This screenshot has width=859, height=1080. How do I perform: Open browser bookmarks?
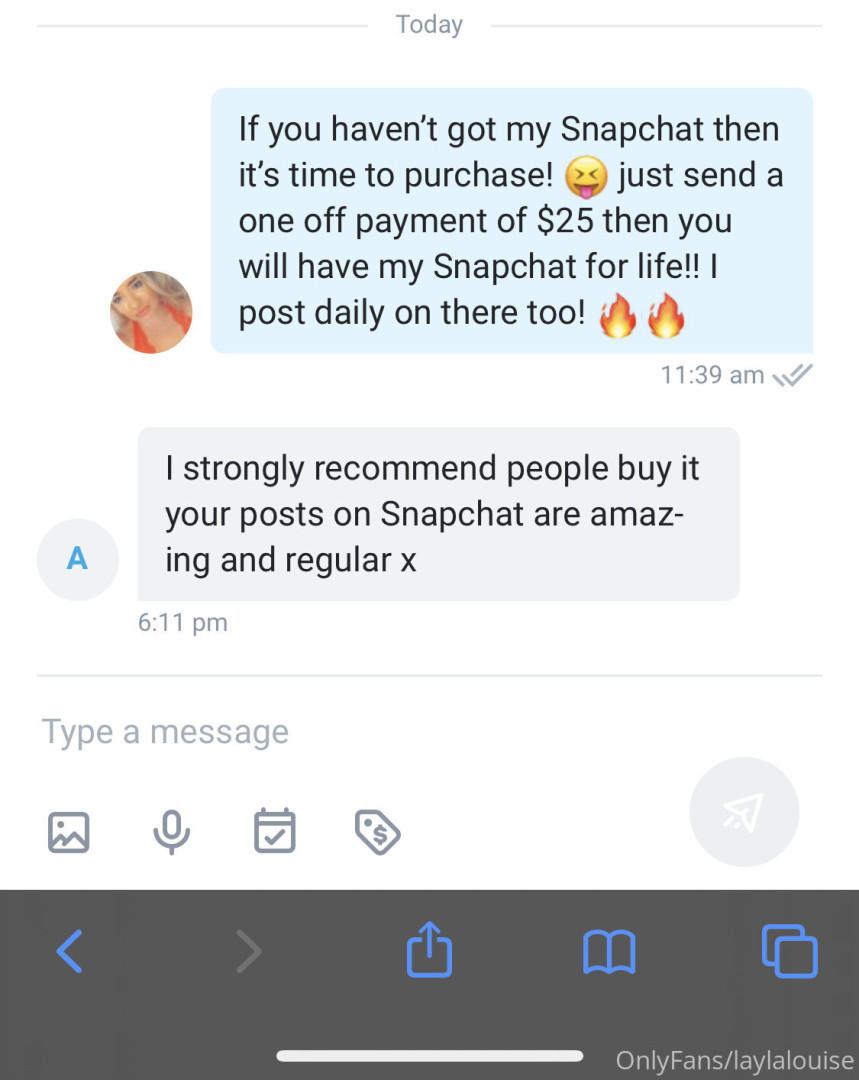point(608,951)
